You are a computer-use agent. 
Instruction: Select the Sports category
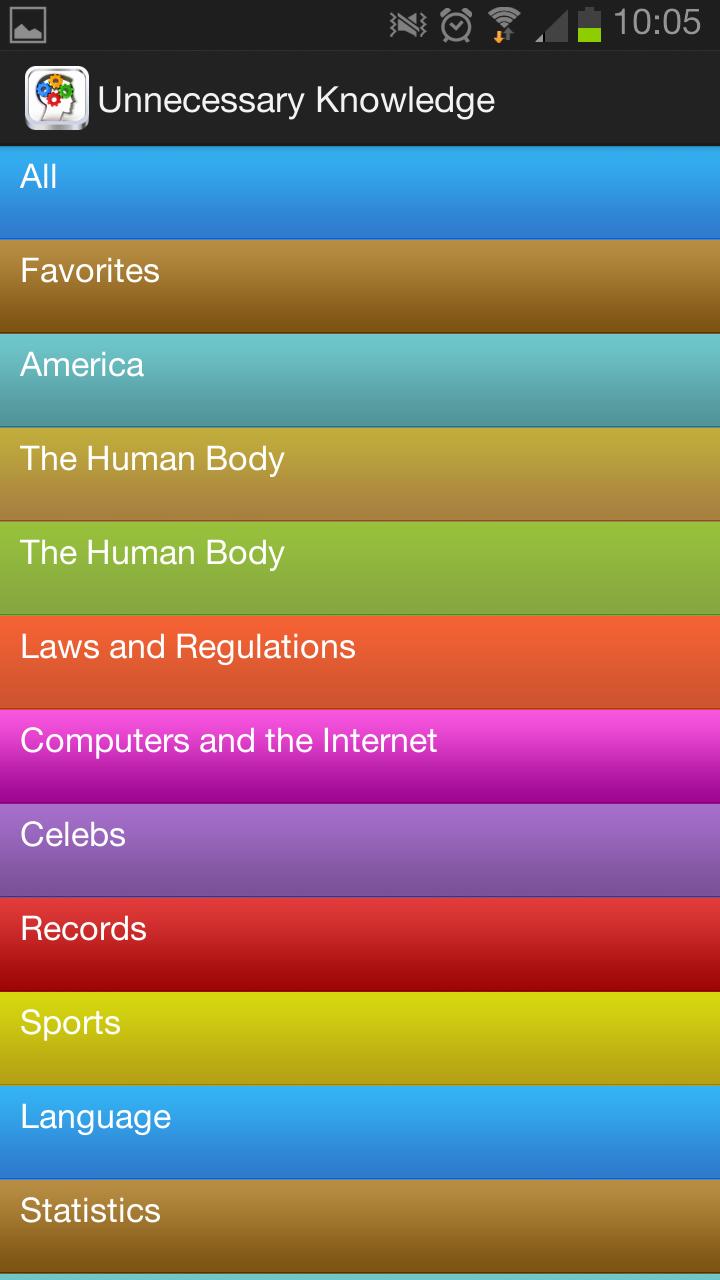tap(360, 1039)
